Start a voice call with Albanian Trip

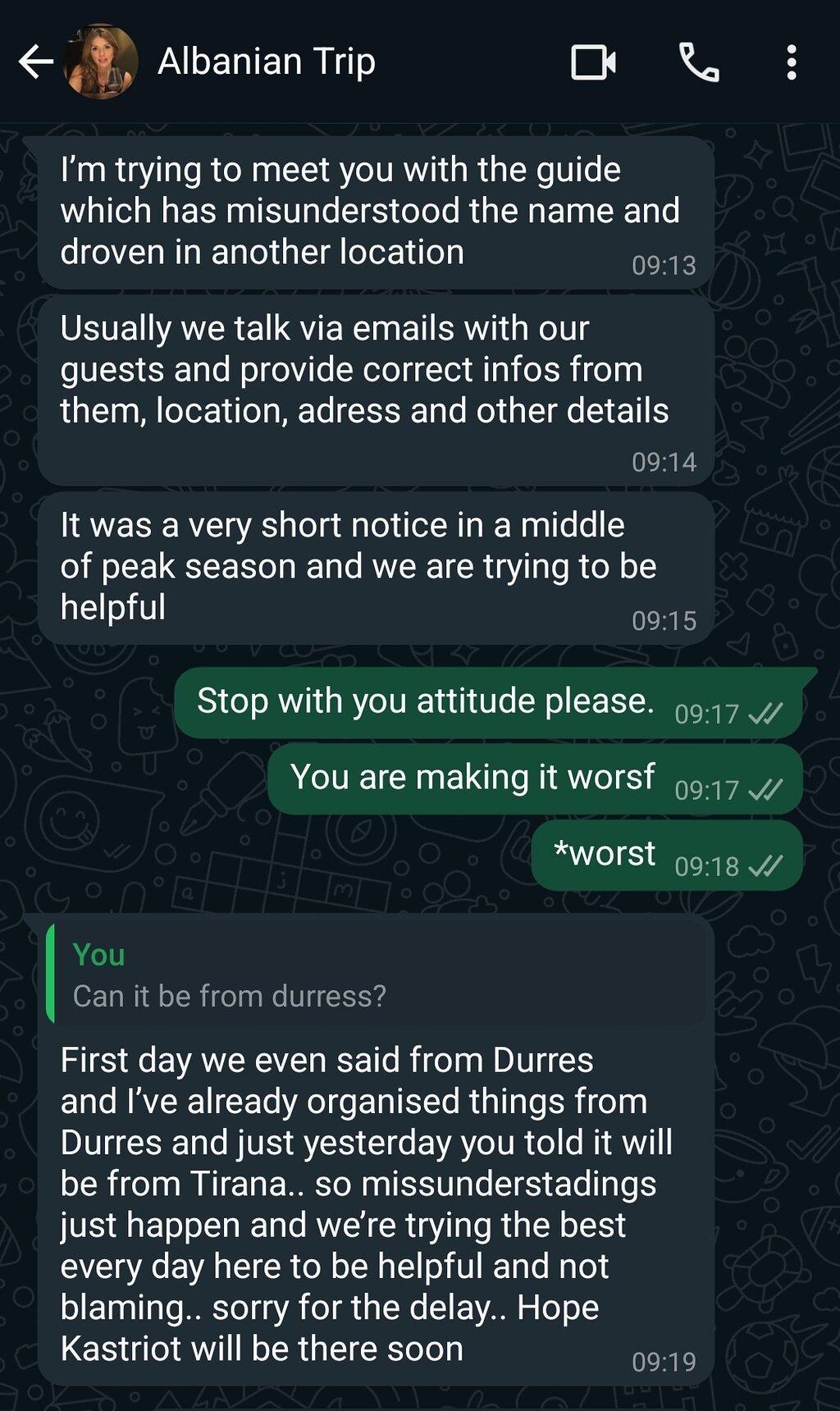point(699,62)
